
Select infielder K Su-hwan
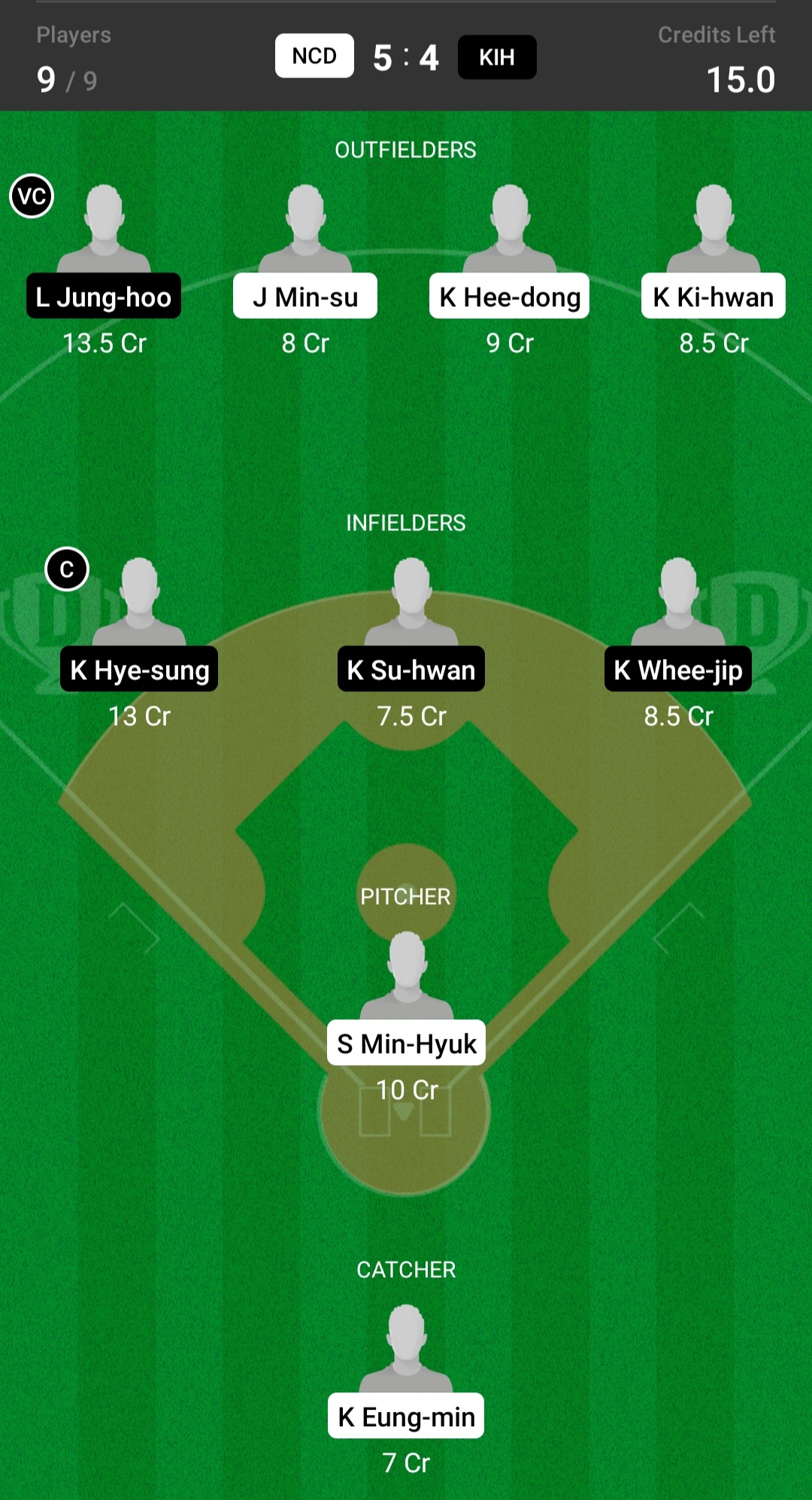411,669
